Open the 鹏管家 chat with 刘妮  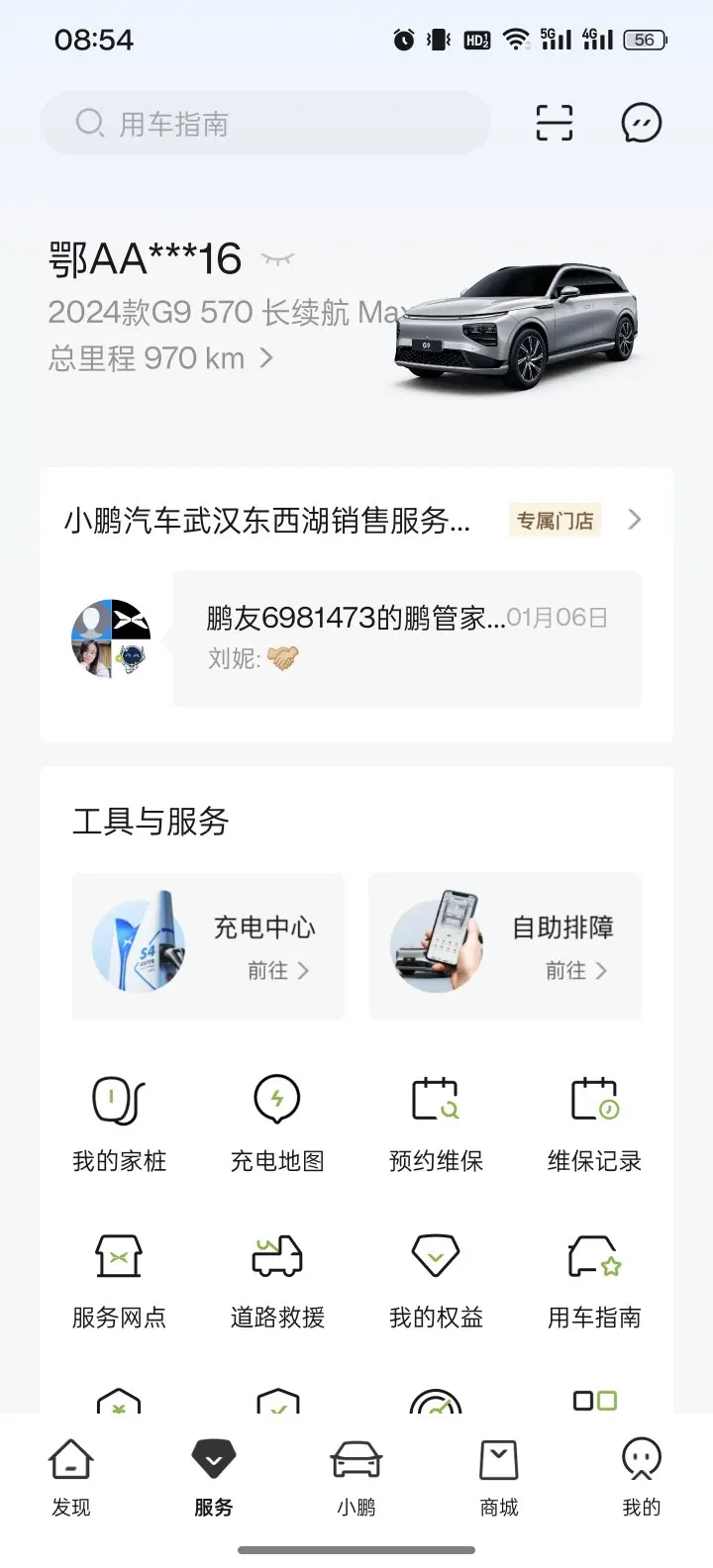tap(407, 638)
